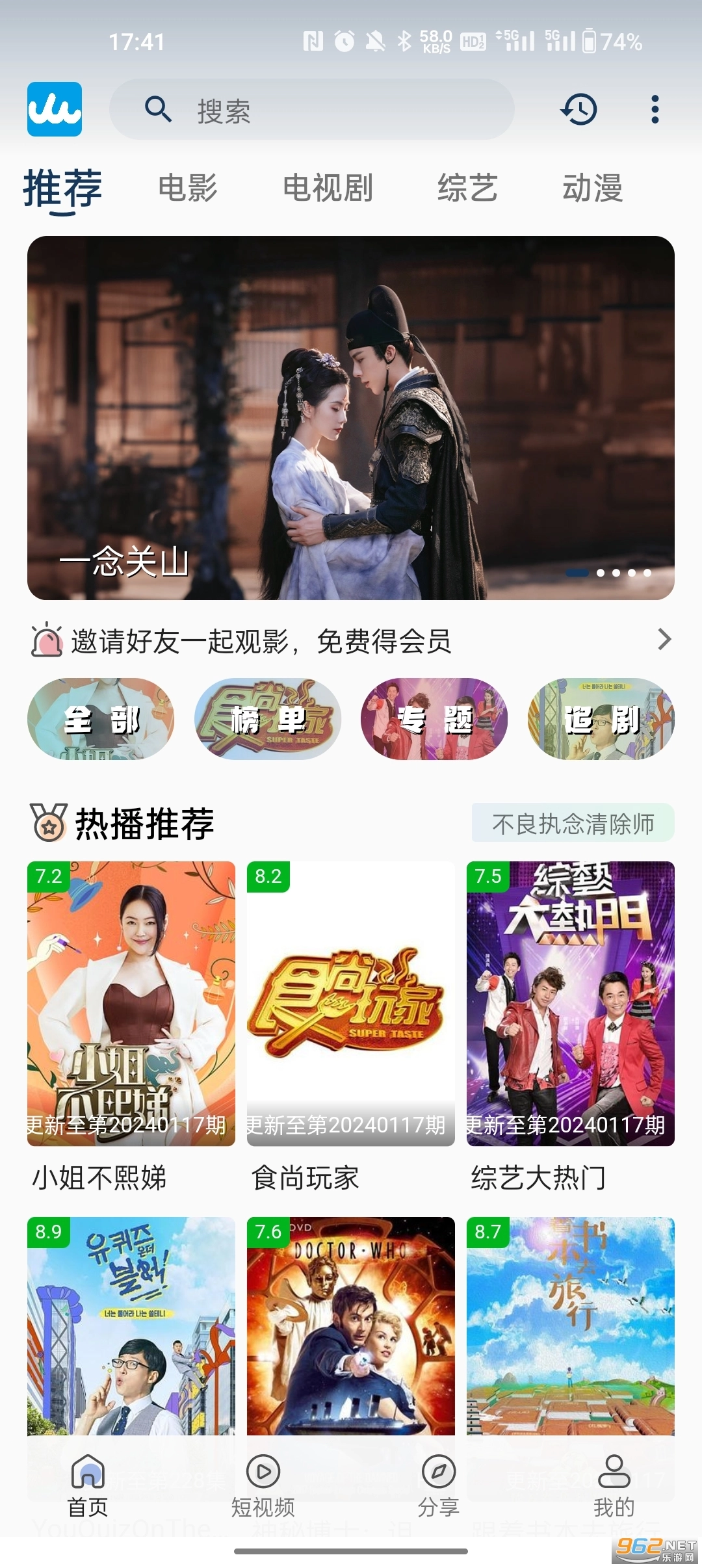Open the app's home logo icon
Screen dimensions: 702x1568
click(55, 109)
